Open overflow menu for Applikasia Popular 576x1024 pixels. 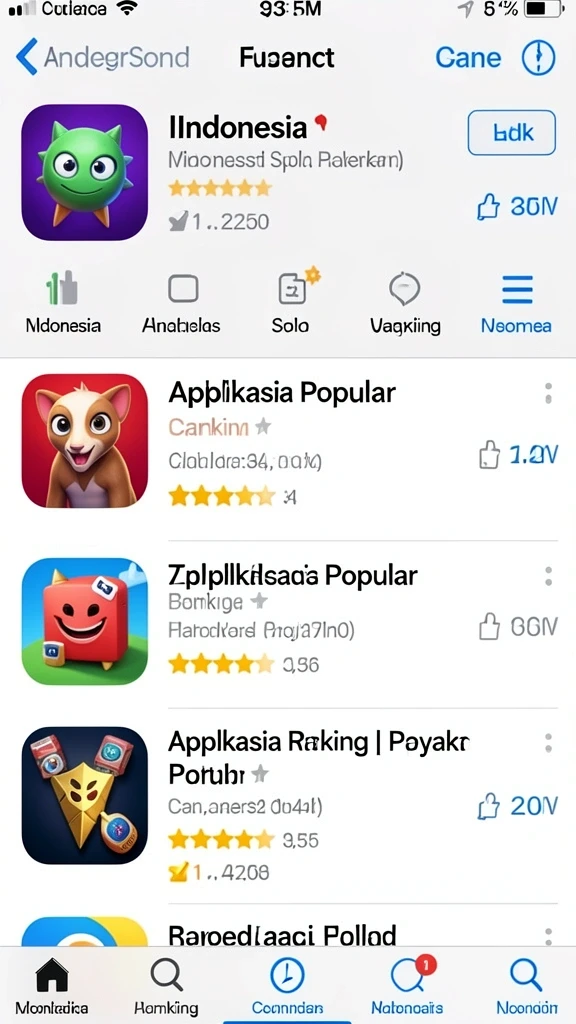click(x=548, y=393)
